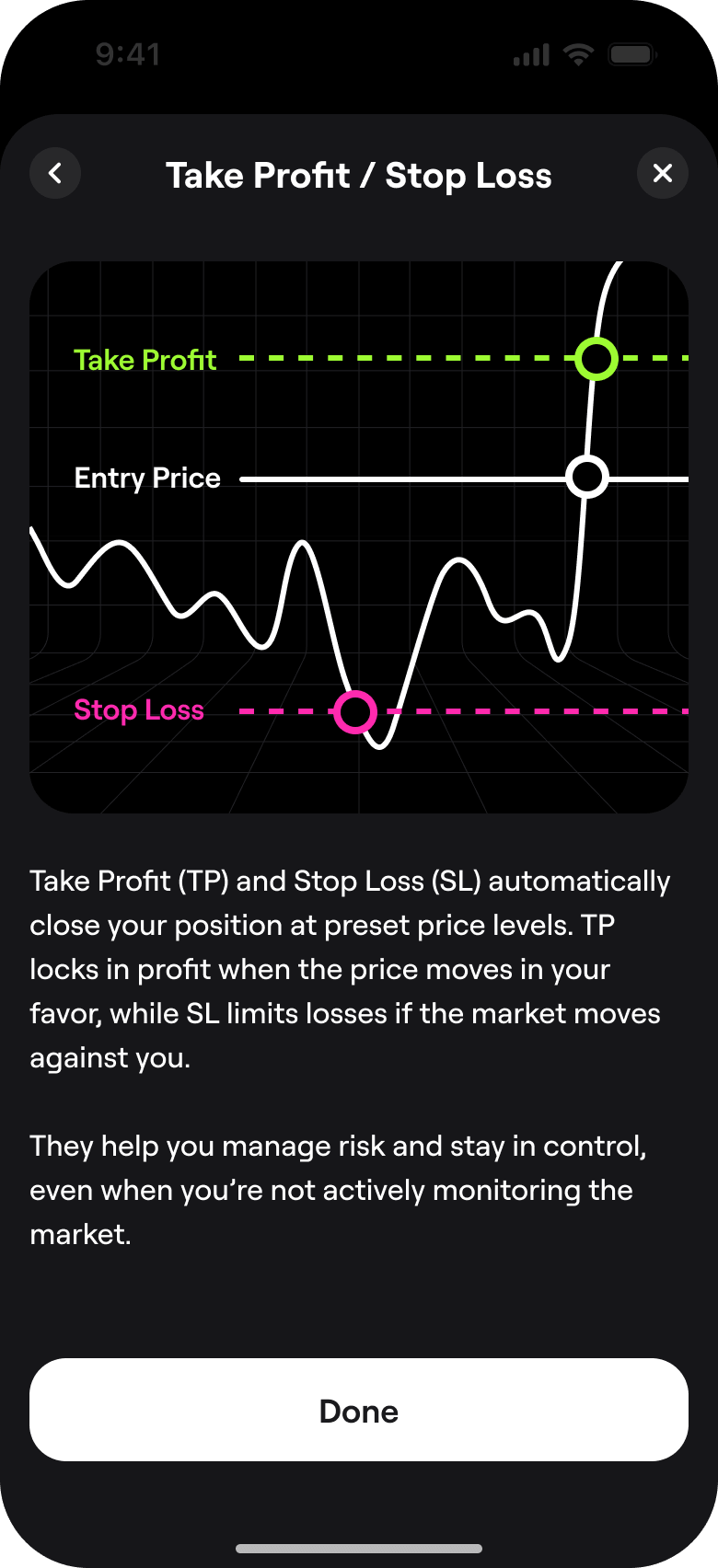Tap the pink Stop Loss marker circle
The image size is (718, 1568).
click(355, 711)
